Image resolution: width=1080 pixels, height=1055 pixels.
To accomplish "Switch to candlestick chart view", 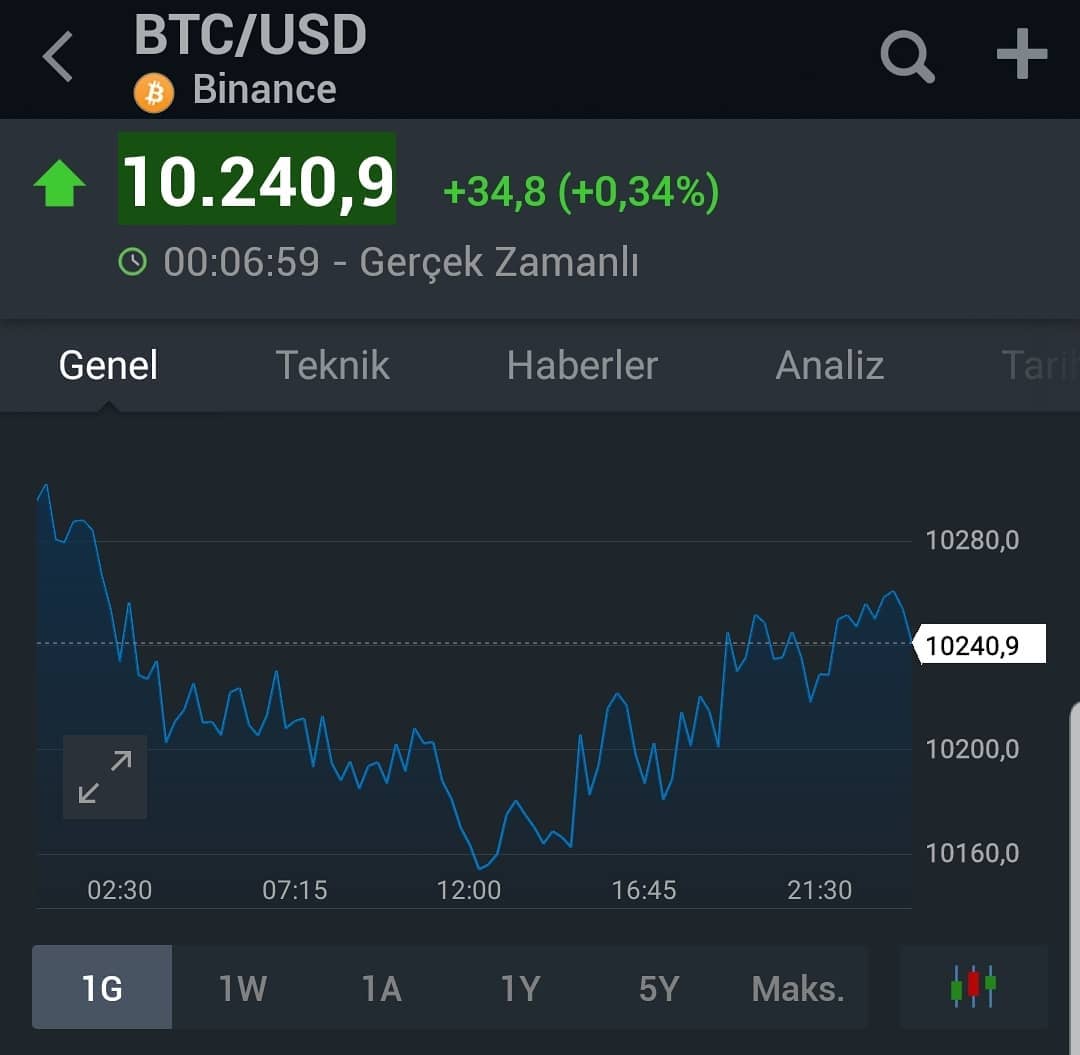I will click(x=973, y=987).
